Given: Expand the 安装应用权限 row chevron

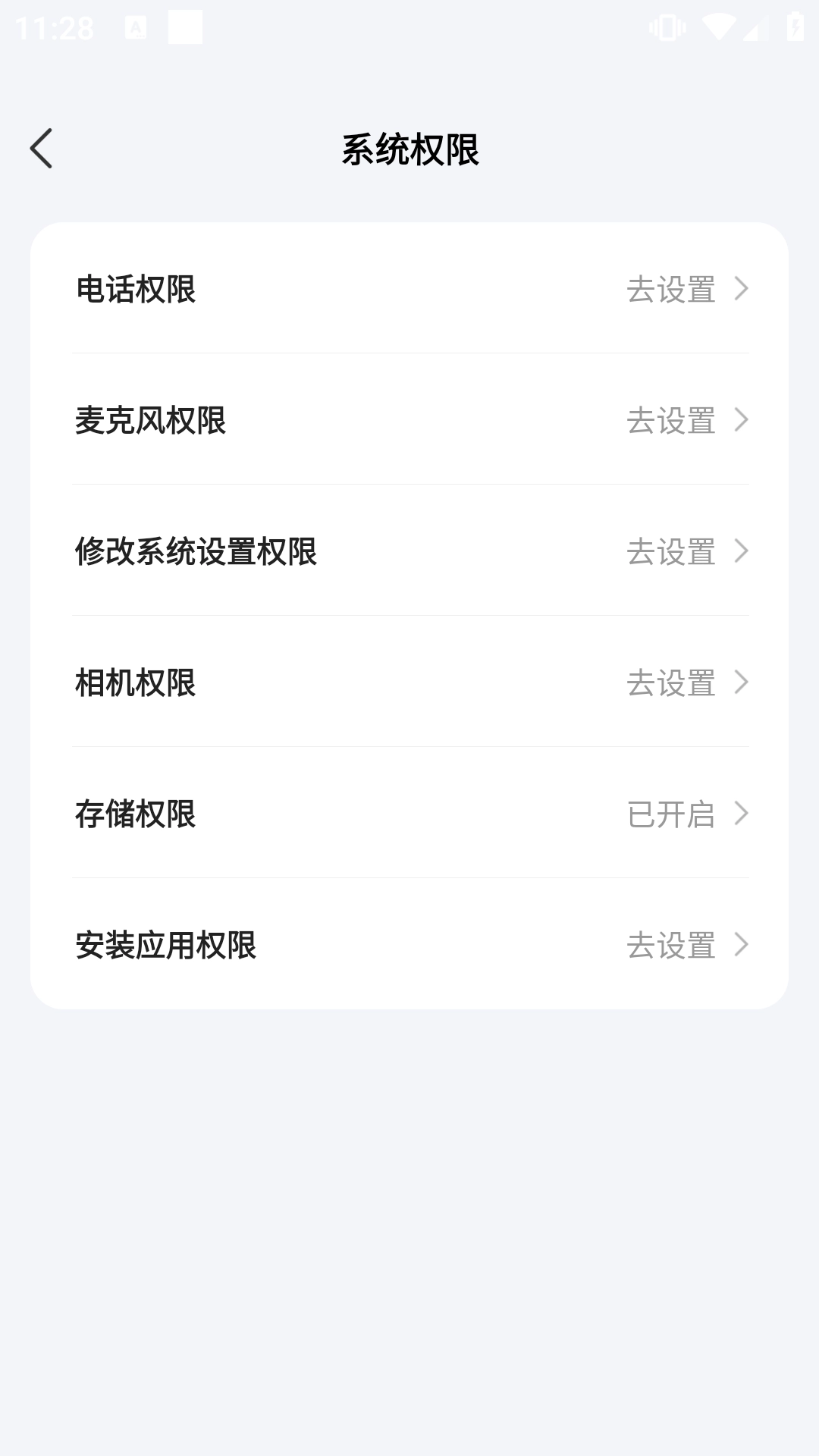Looking at the screenshot, I should (x=742, y=946).
